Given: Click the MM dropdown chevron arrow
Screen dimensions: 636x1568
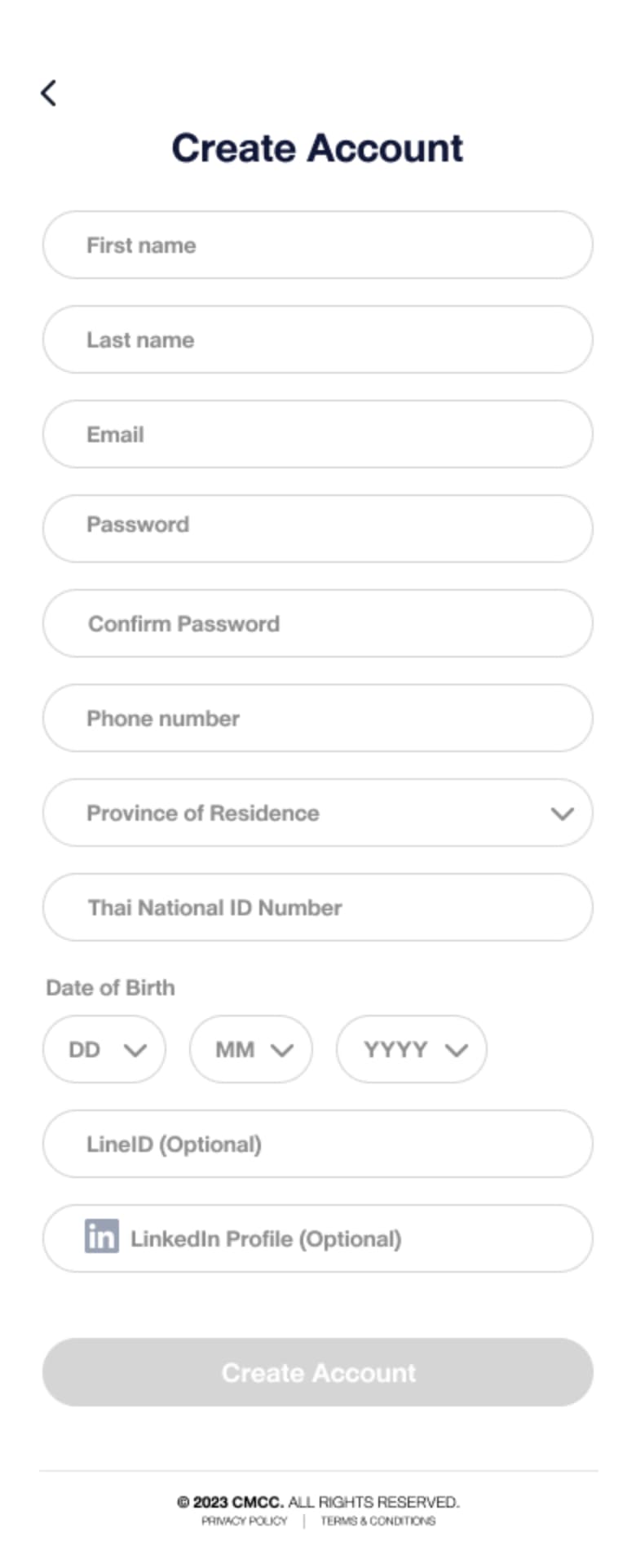Looking at the screenshot, I should (284, 1052).
